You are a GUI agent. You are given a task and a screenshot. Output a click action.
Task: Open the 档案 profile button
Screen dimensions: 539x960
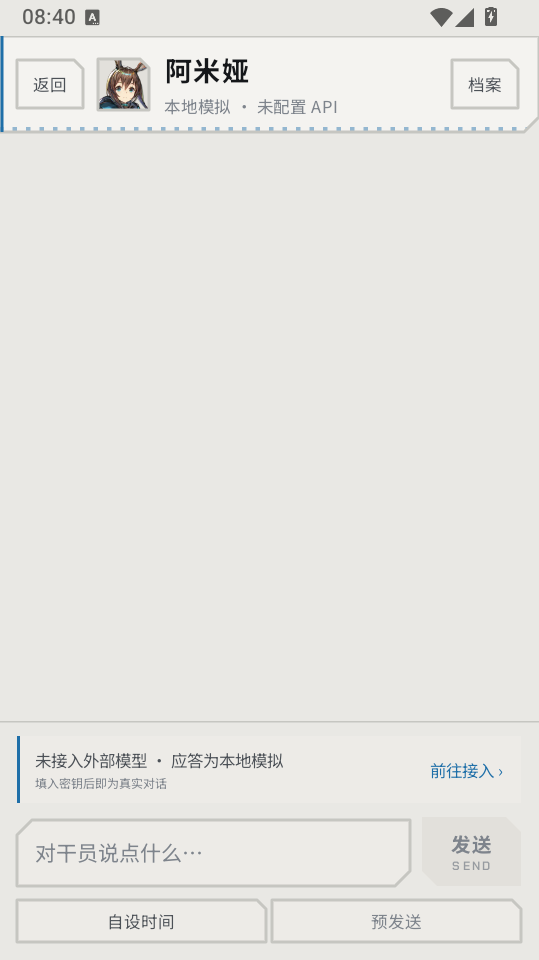pos(484,84)
